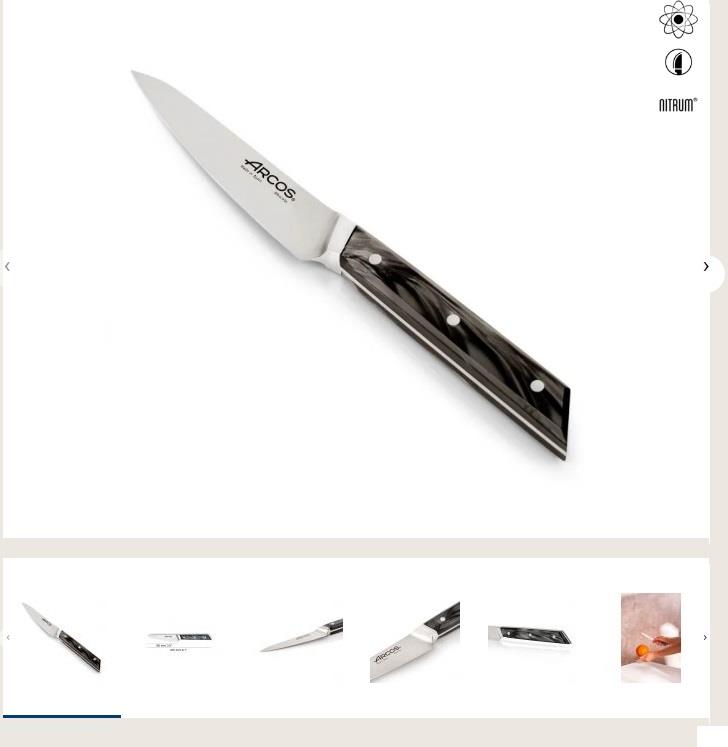Advance the thumbnail strip with its right arrow
The height and width of the screenshot is (747, 728).
coord(704,638)
